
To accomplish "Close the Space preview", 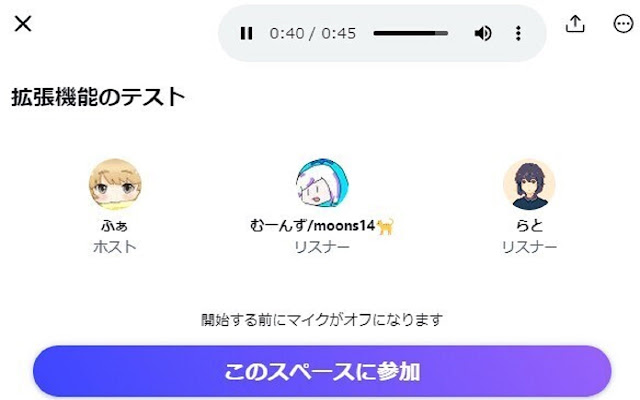I will click(x=23, y=23).
